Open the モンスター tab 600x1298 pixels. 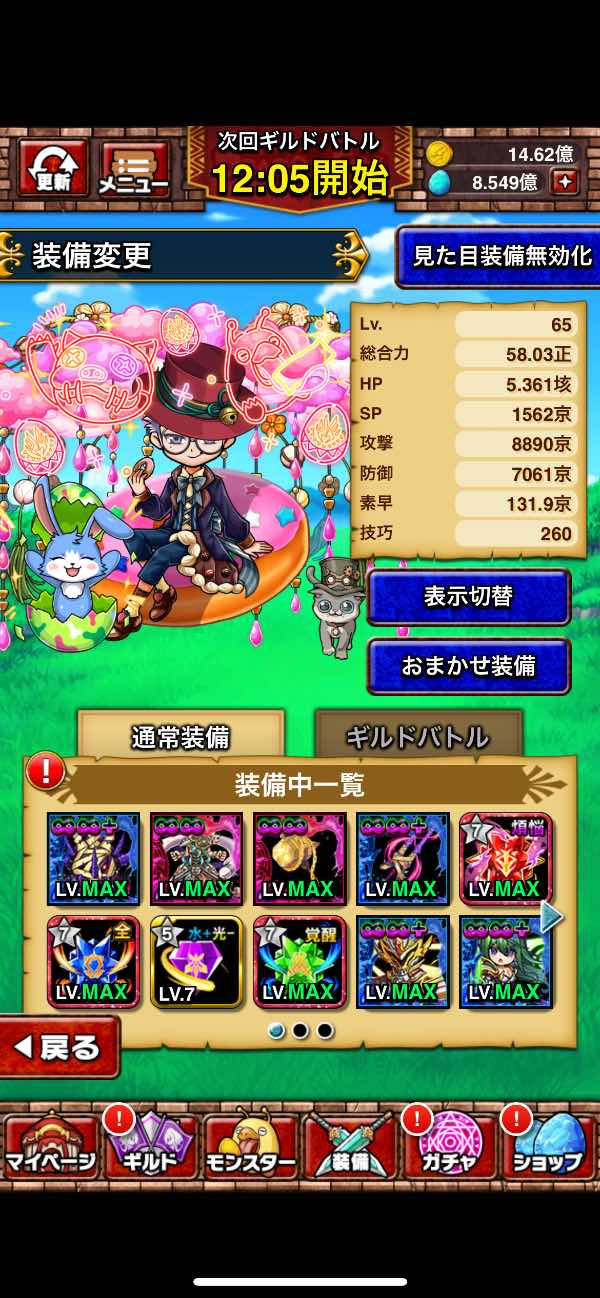[x=251, y=1147]
